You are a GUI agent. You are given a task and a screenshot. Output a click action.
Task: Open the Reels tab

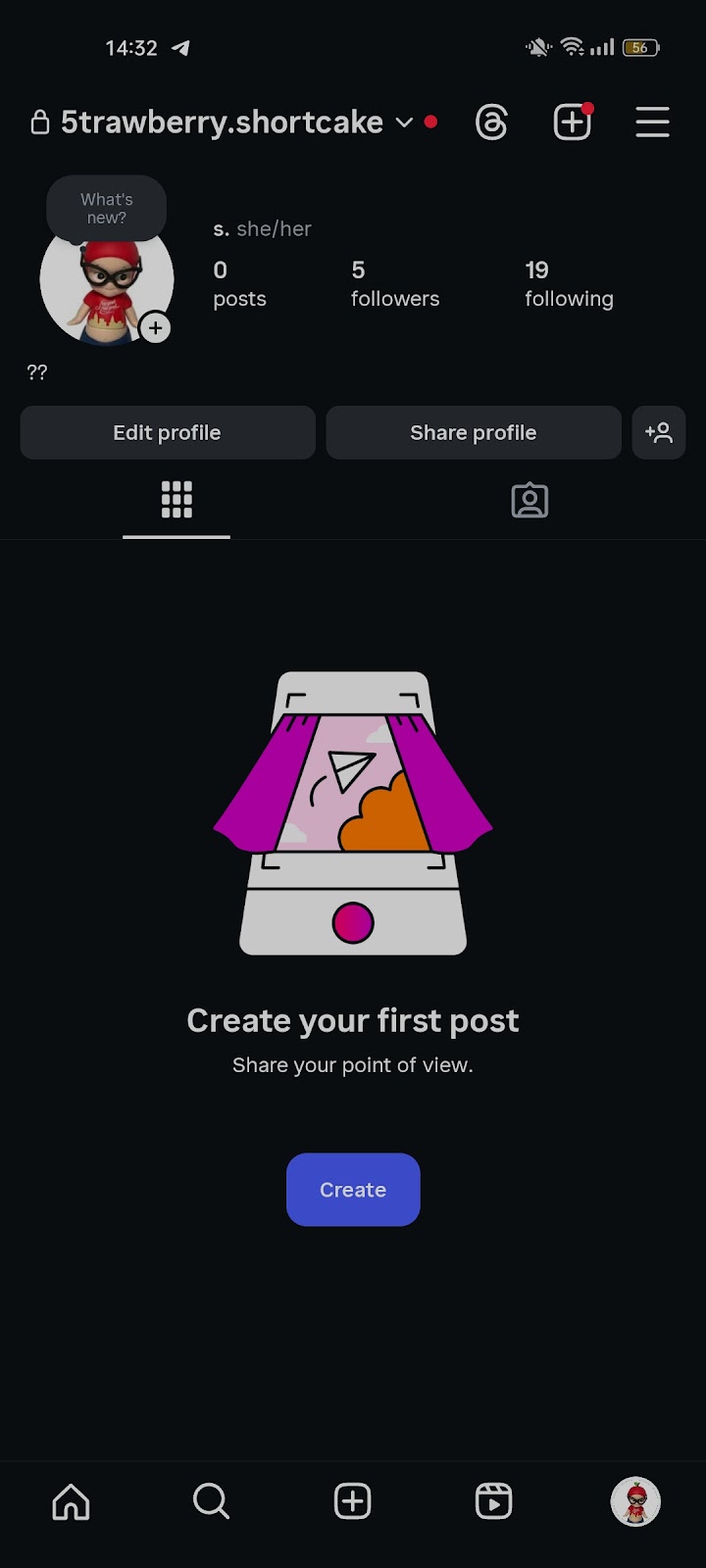tap(493, 1501)
